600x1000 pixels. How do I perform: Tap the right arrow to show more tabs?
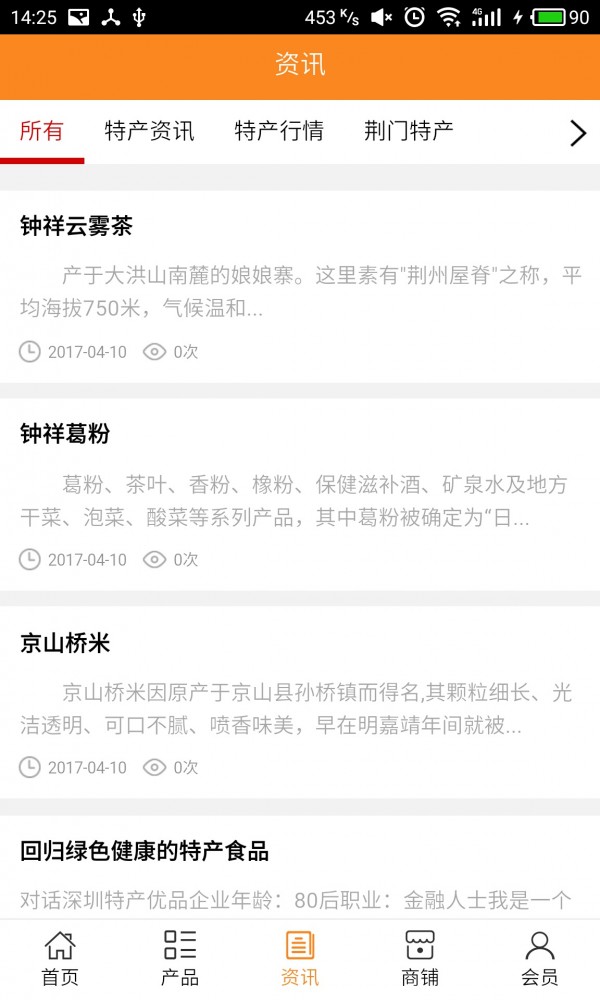pyautogui.click(x=577, y=133)
